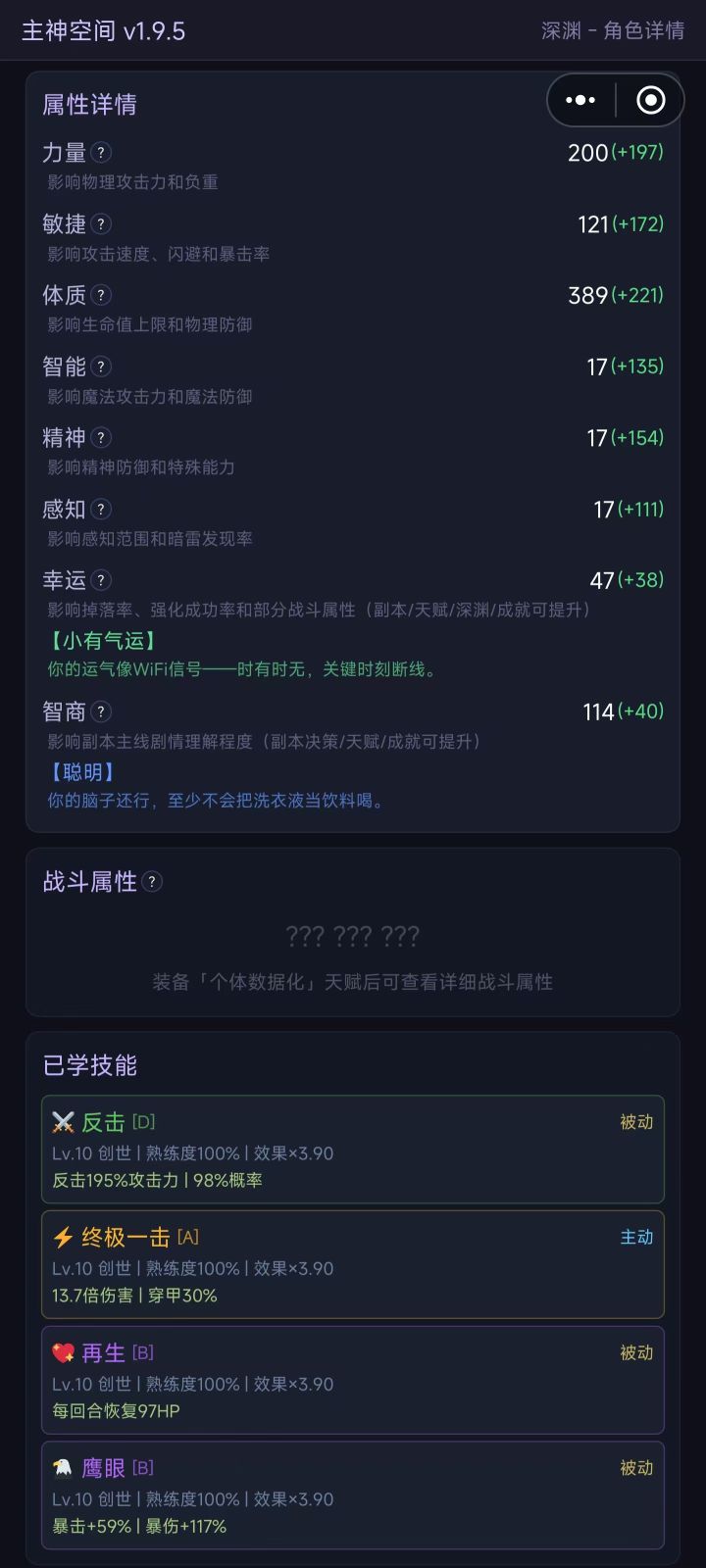This screenshot has width=706, height=1568.
Task: Click the 智能 help icon
Action: point(101,367)
